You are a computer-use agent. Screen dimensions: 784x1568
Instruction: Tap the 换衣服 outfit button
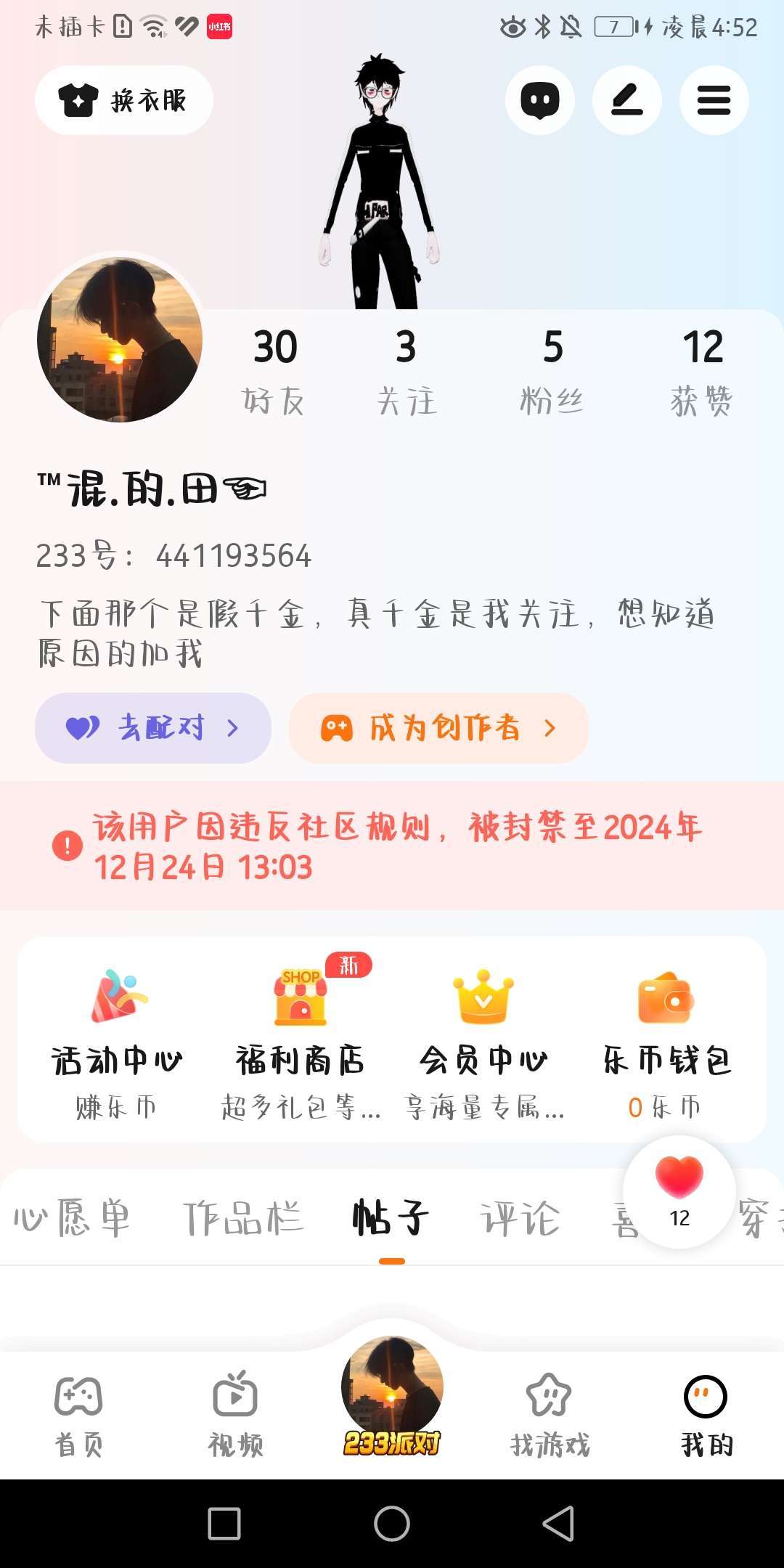[x=124, y=100]
